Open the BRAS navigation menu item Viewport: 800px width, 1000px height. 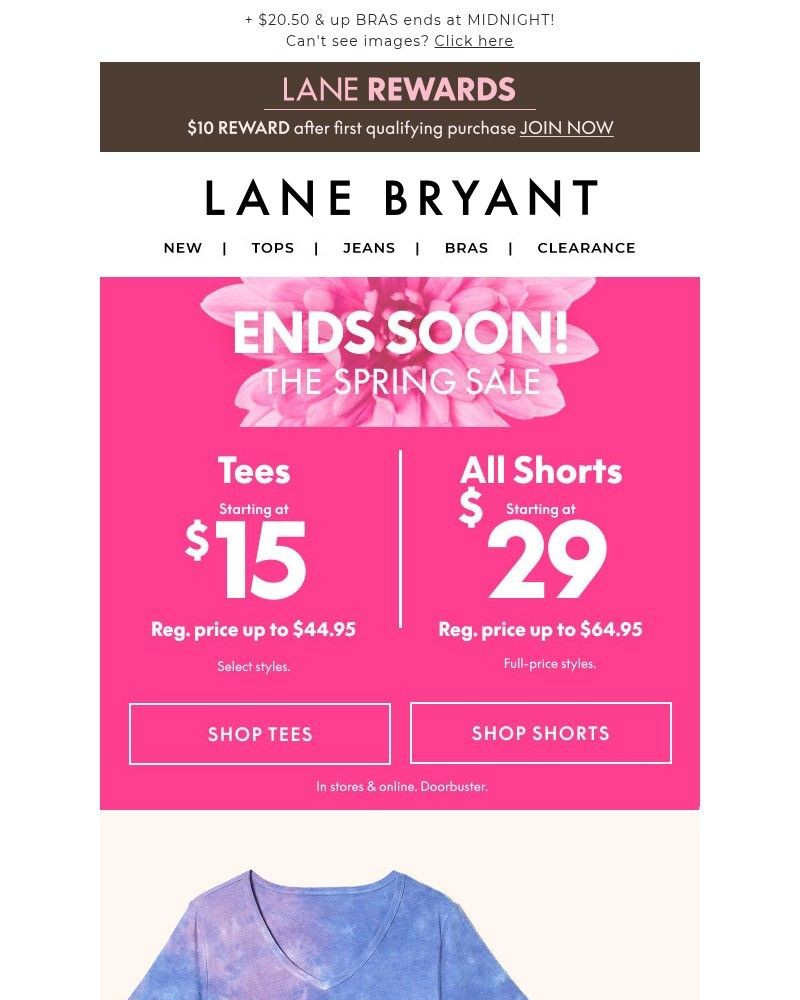(x=466, y=248)
